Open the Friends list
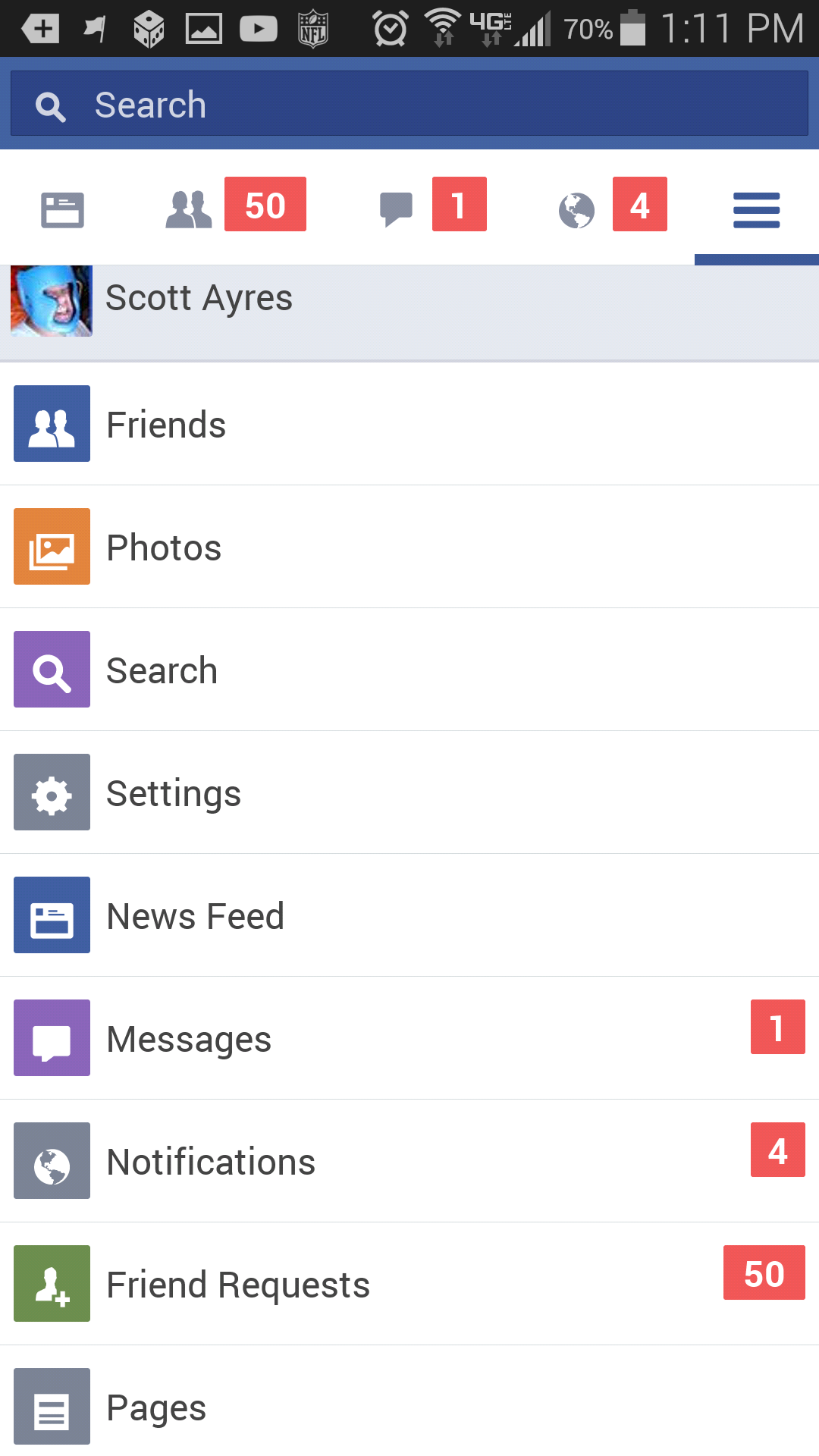Viewport: 819px width, 1456px height. [x=166, y=424]
